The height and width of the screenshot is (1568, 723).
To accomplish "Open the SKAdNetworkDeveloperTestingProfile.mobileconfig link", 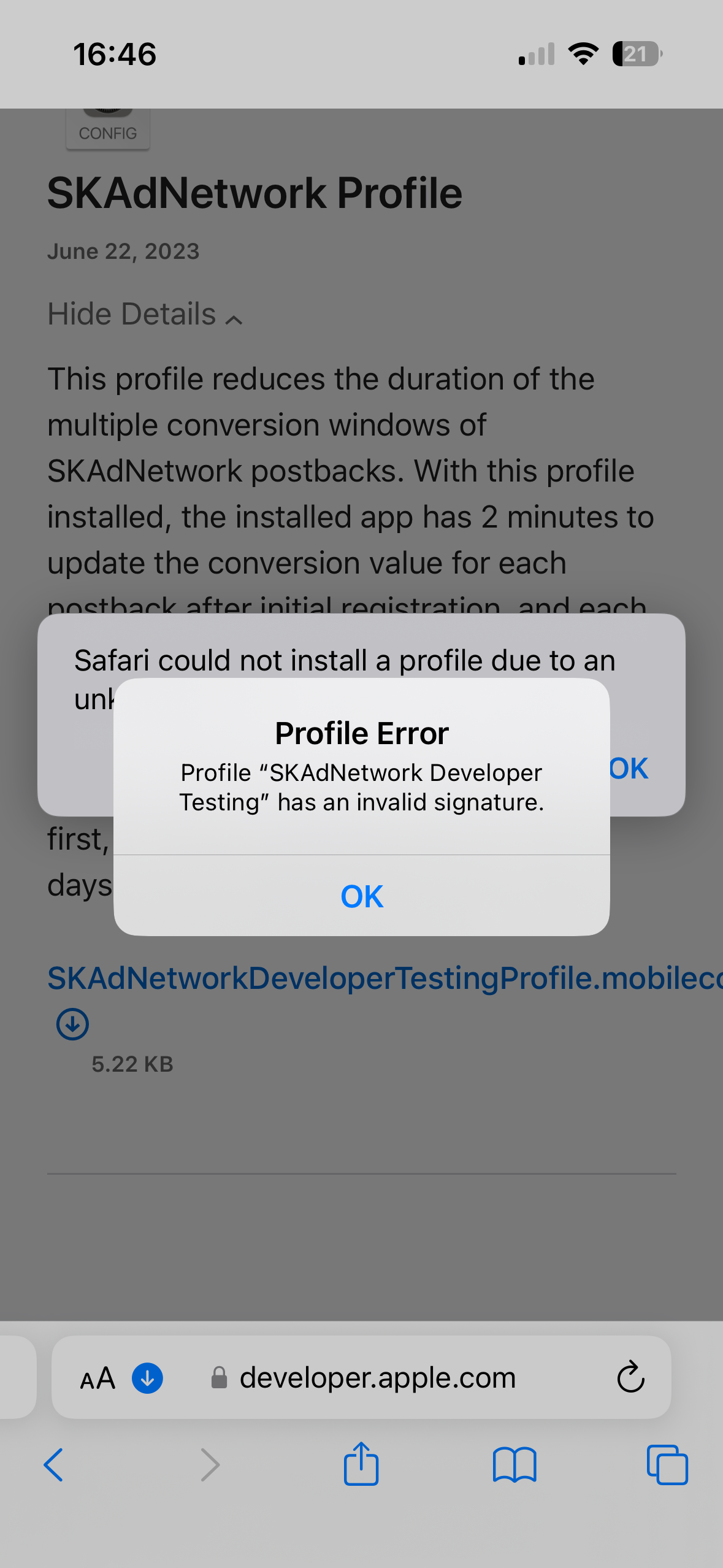I will (x=385, y=977).
